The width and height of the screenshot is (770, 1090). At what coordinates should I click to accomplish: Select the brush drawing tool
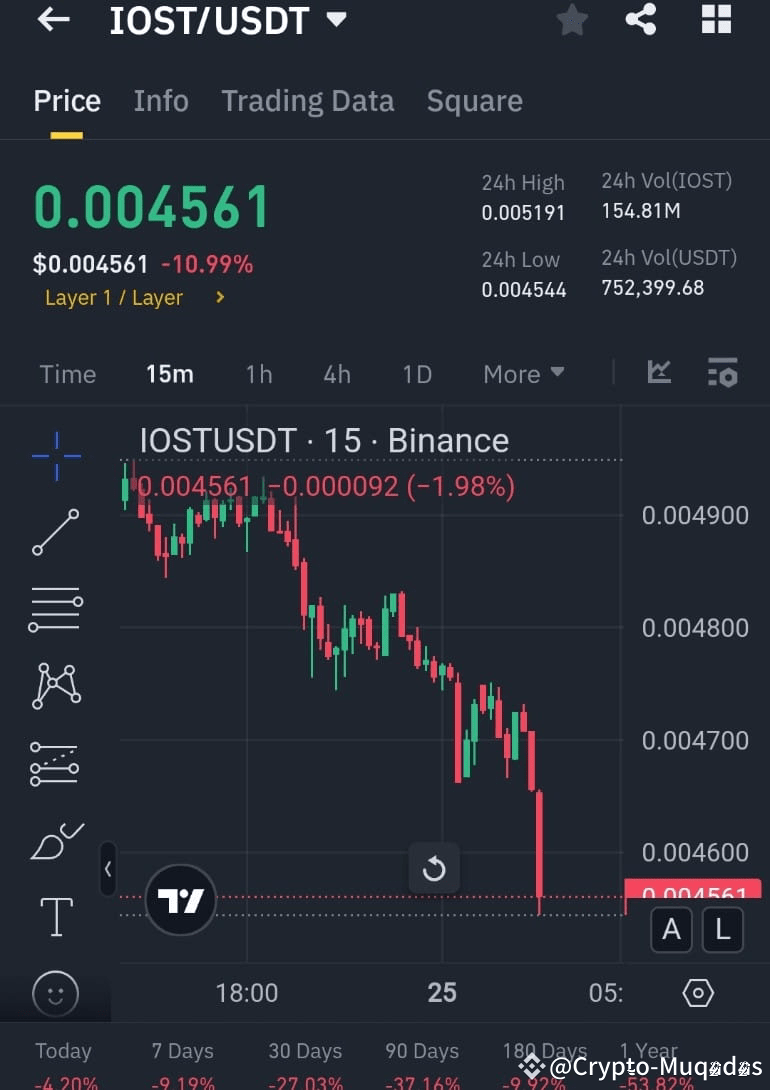(x=55, y=840)
